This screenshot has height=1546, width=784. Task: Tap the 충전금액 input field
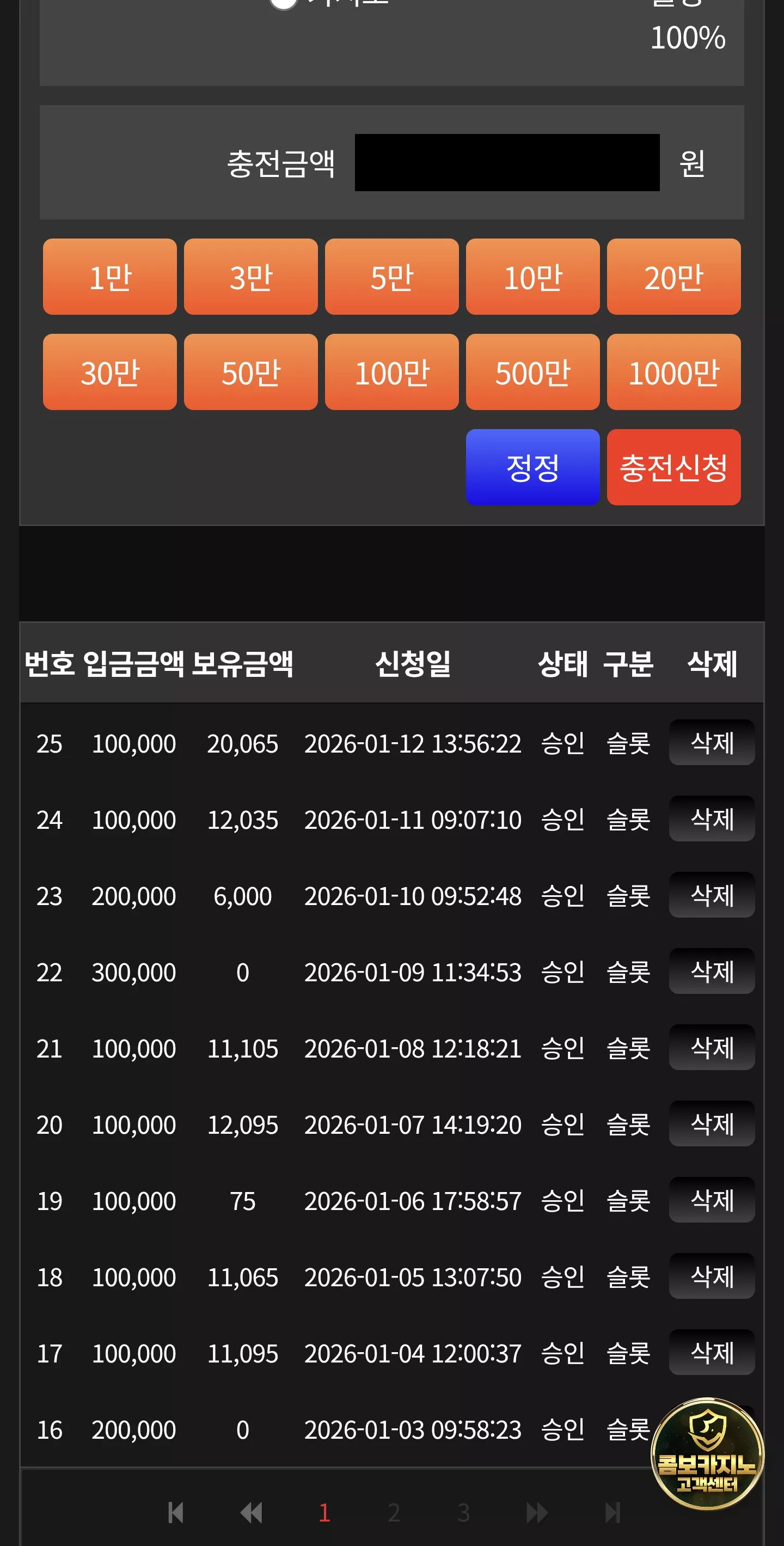[507, 163]
